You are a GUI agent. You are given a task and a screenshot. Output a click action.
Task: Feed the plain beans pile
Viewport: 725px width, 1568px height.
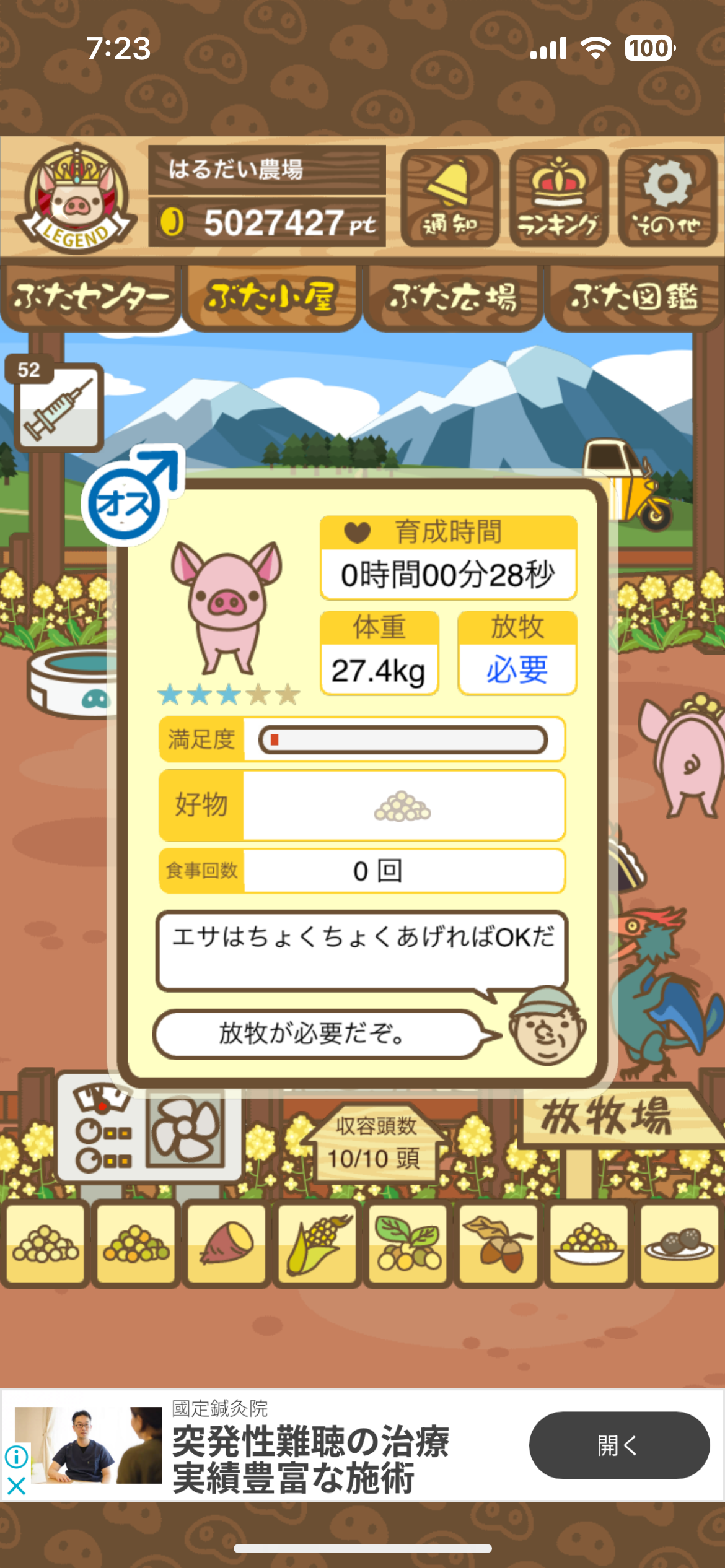point(45,1245)
